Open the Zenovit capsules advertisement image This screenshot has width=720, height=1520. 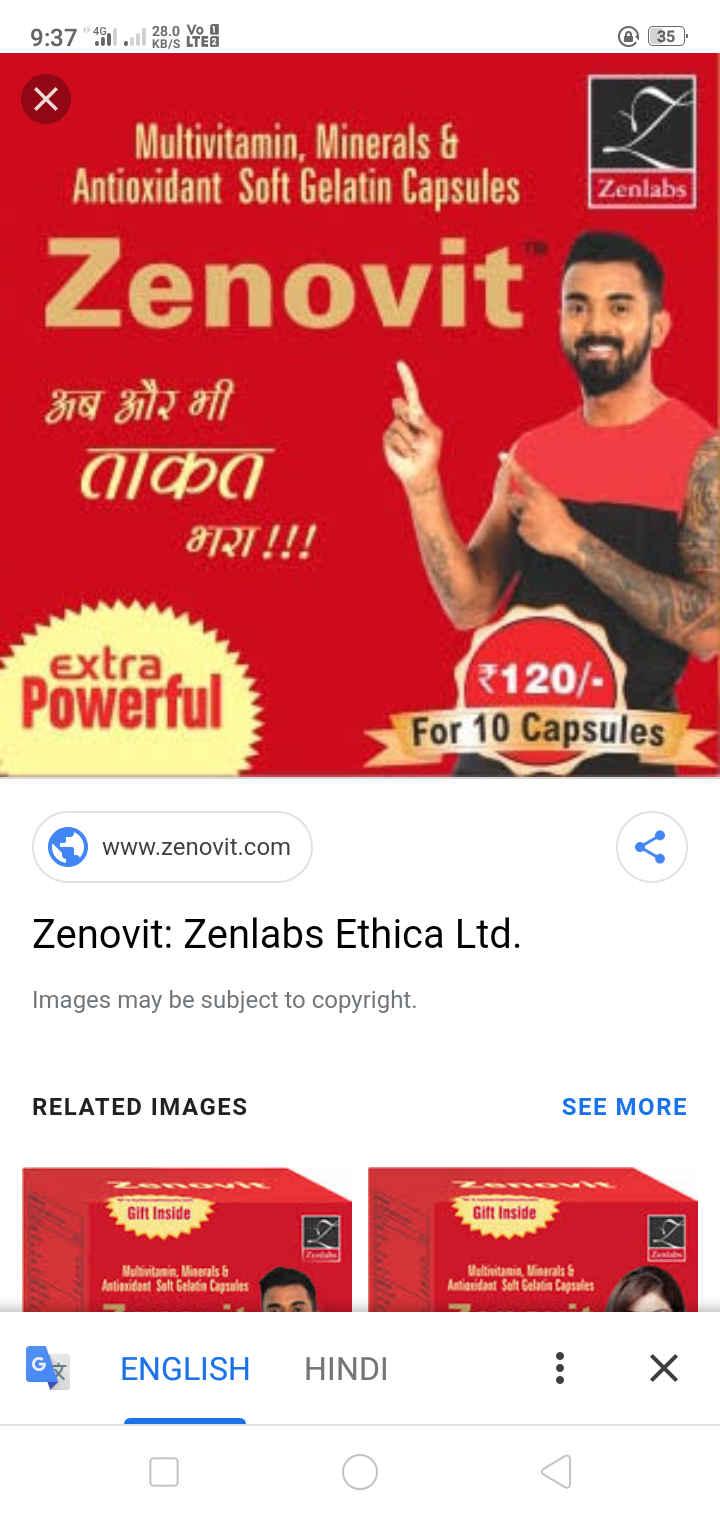[x=360, y=415]
